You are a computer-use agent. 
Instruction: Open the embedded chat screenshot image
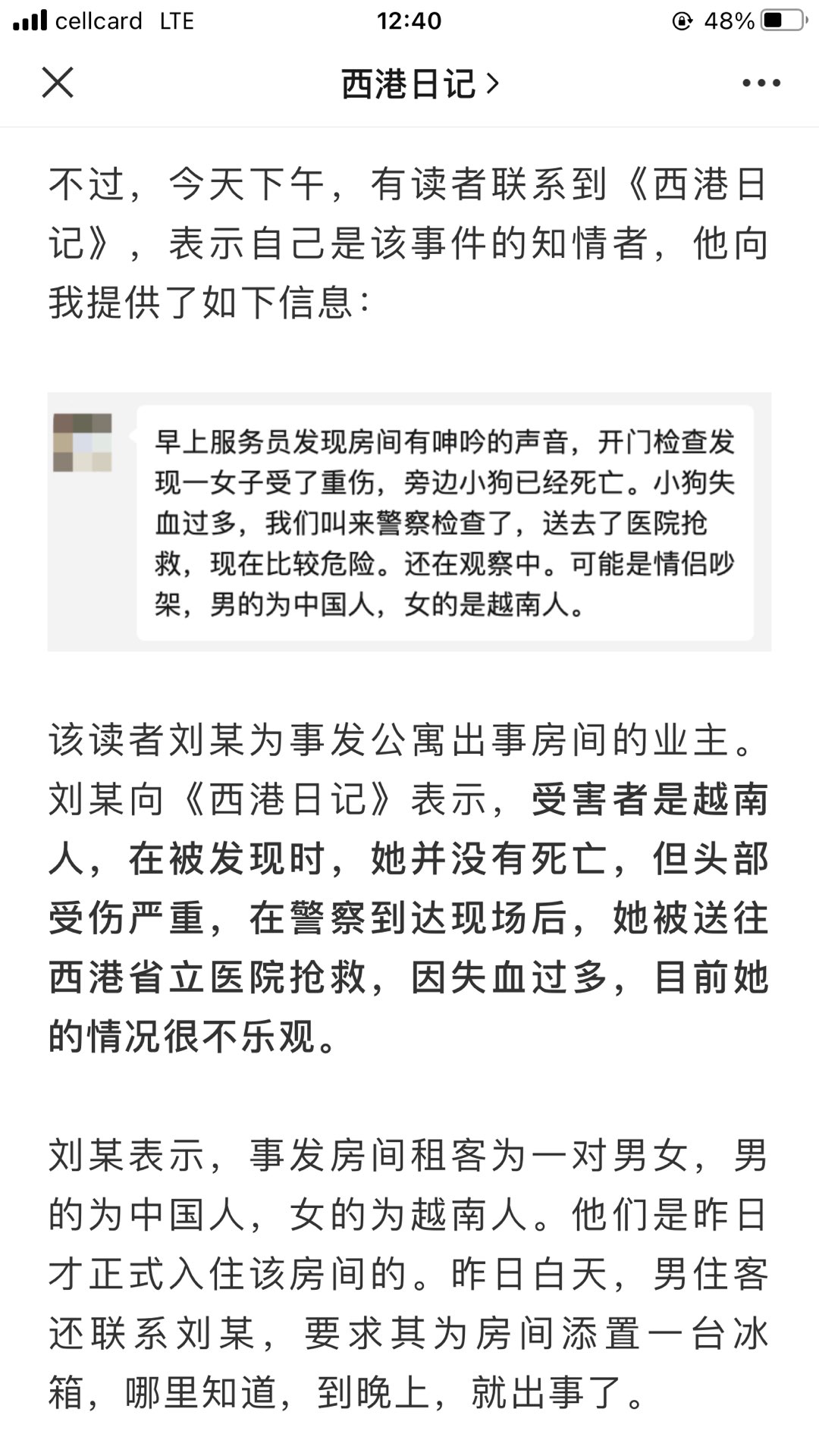409,522
